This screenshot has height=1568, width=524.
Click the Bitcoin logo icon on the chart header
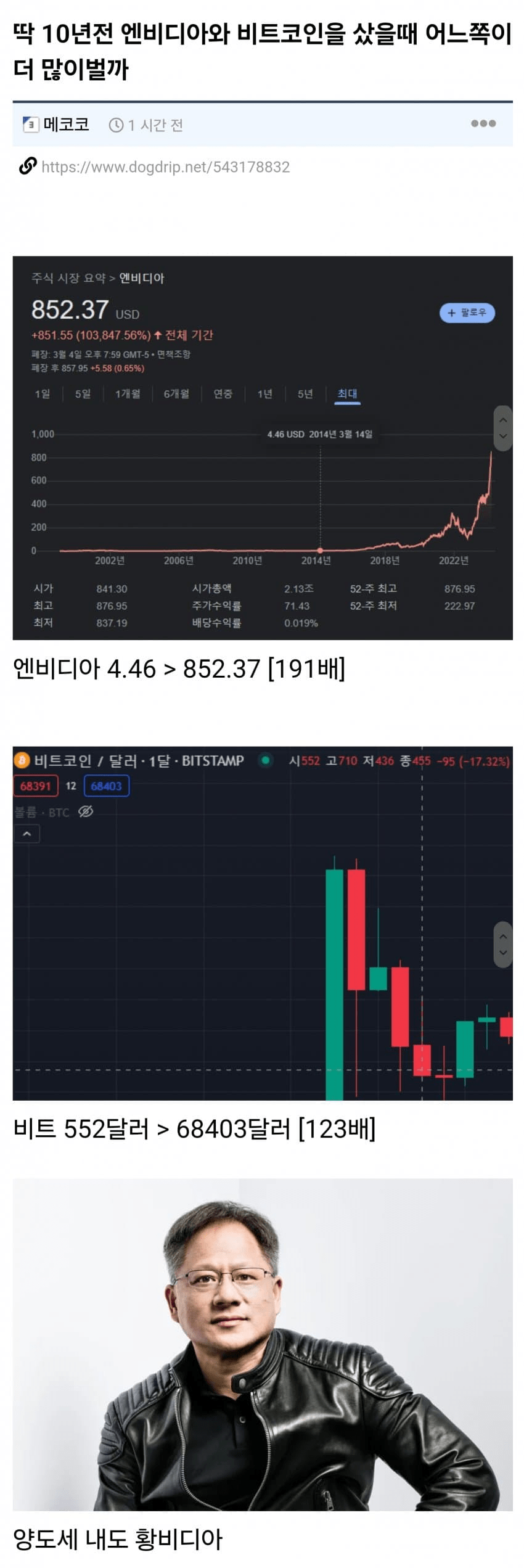(x=22, y=760)
